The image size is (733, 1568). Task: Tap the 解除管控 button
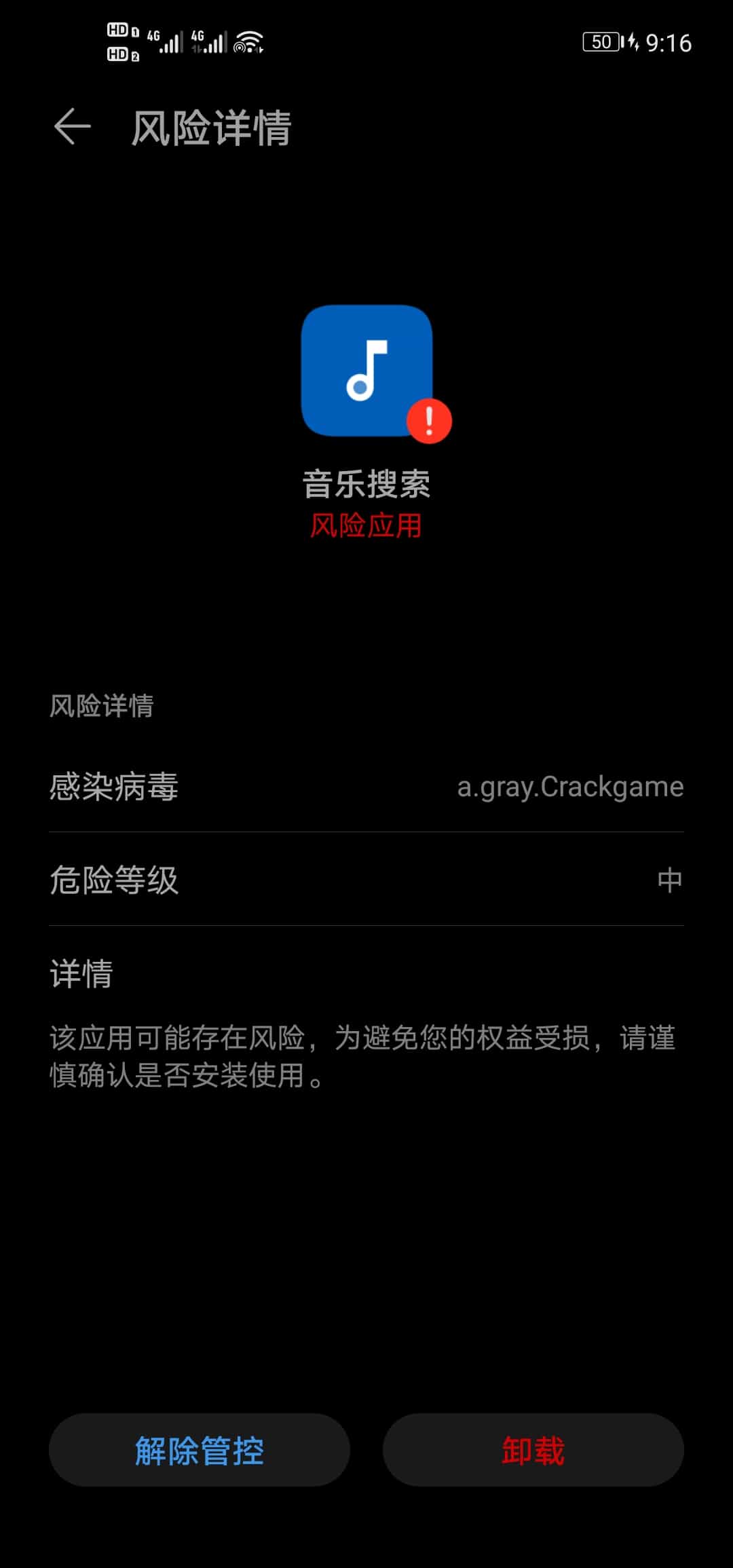pyautogui.click(x=200, y=1450)
